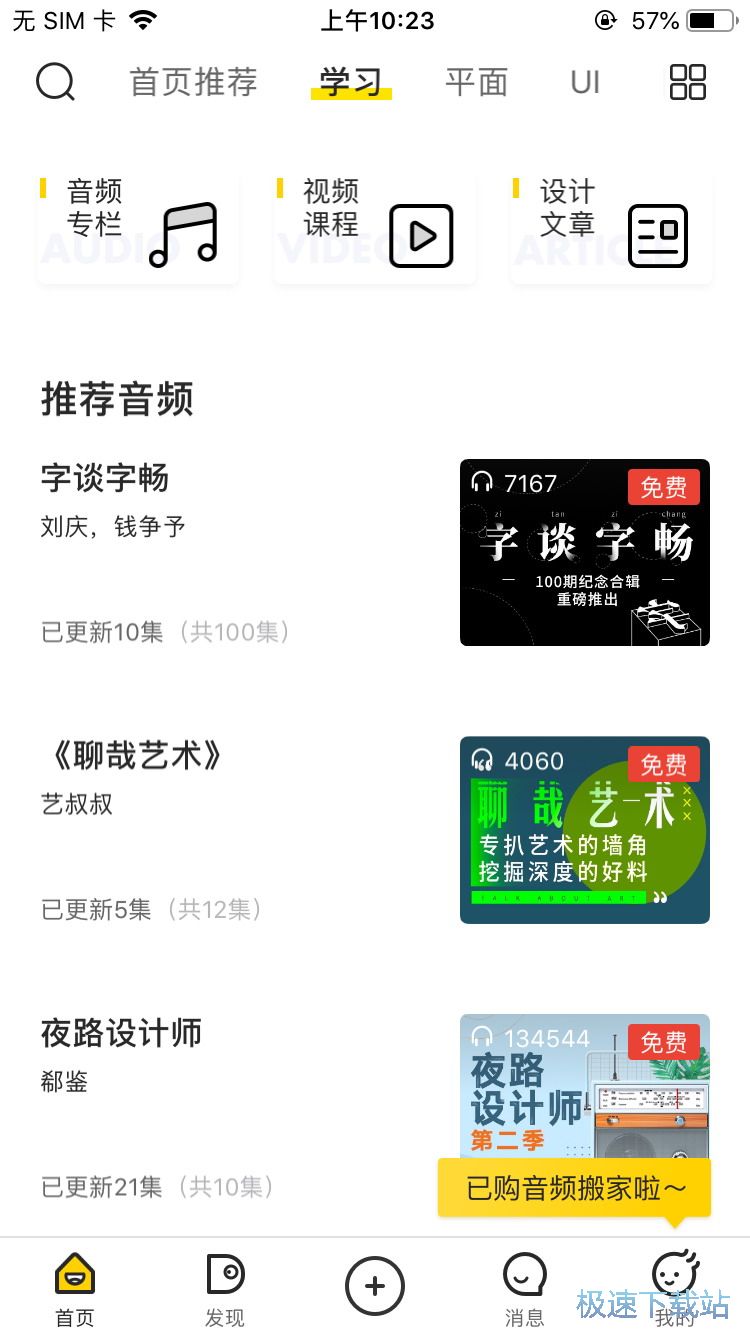The width and height of the screenshot is (750, 1334).
Task: Open the search icon
Action: coord(55,82)
